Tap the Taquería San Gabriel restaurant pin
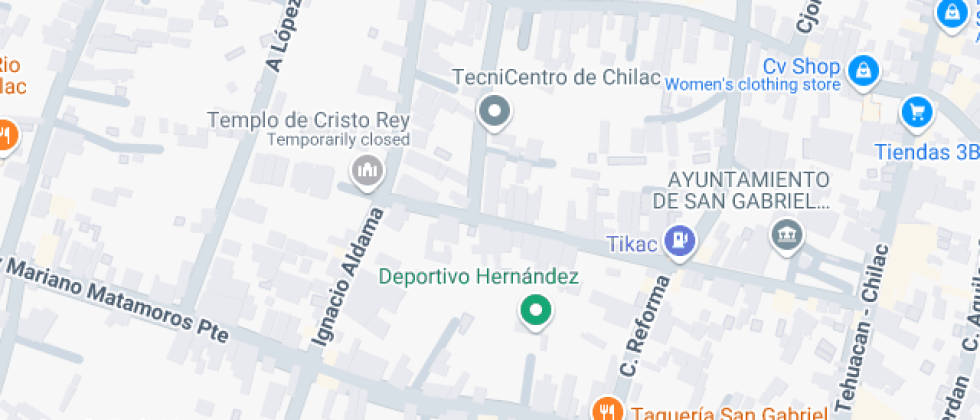980x420 pixels. 605,408
